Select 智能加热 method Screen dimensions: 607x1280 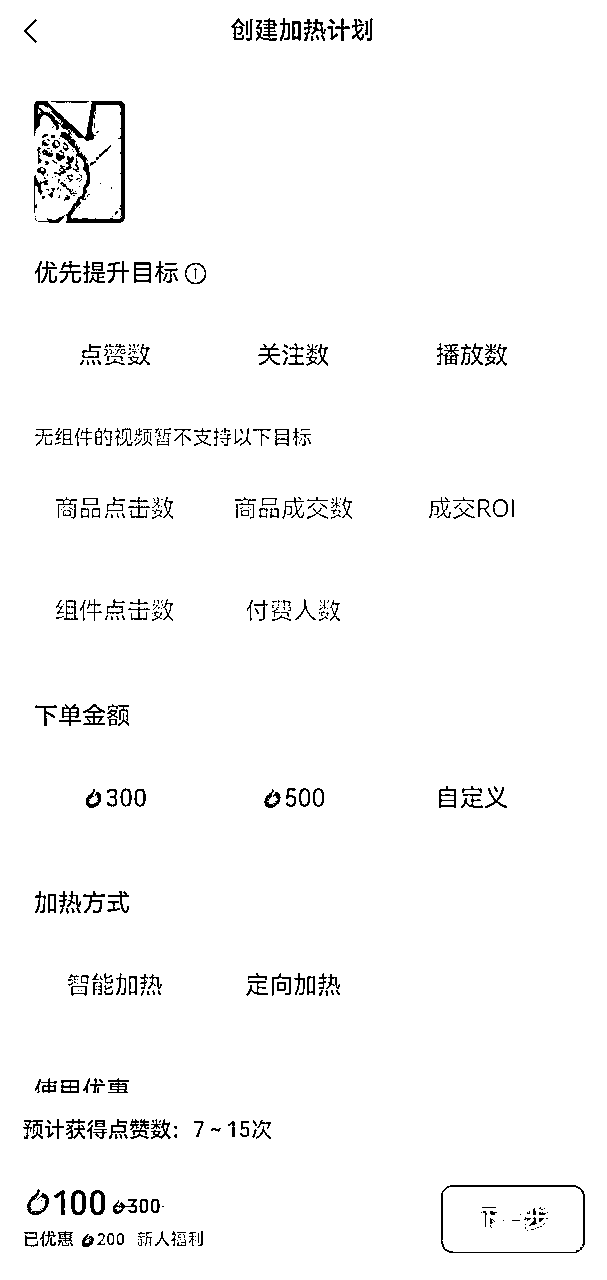coord(115,986)
